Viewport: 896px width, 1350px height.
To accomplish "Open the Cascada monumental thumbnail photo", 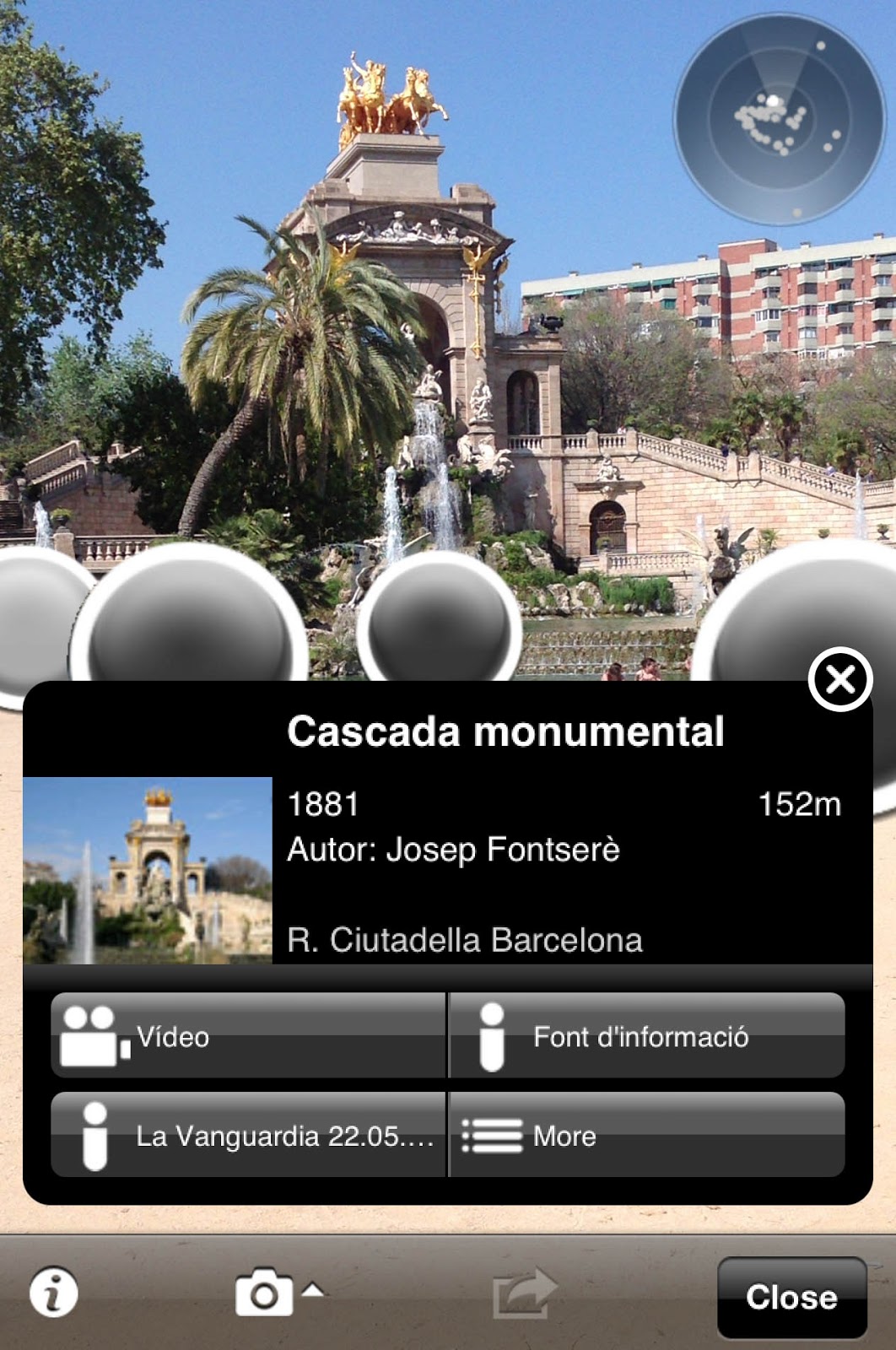I will coord(148,871).
